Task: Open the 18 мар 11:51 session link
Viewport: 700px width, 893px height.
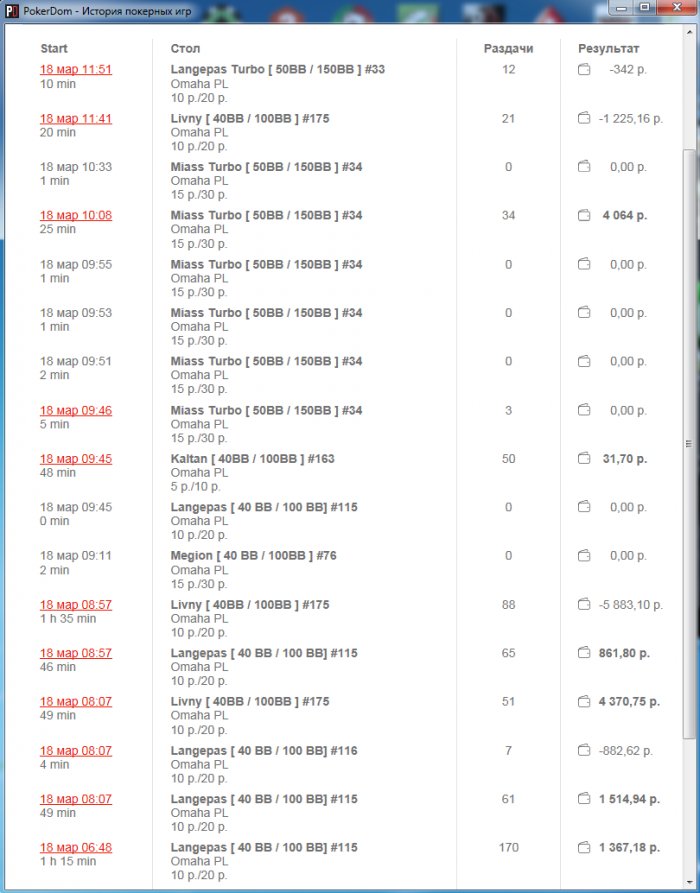Action: coord(76,70)
